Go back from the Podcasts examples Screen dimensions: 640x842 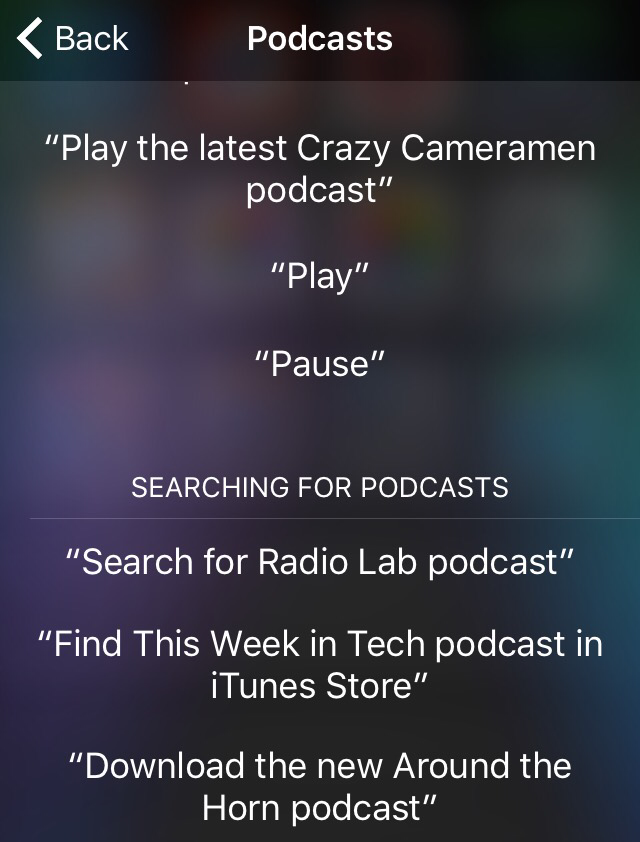72,39
